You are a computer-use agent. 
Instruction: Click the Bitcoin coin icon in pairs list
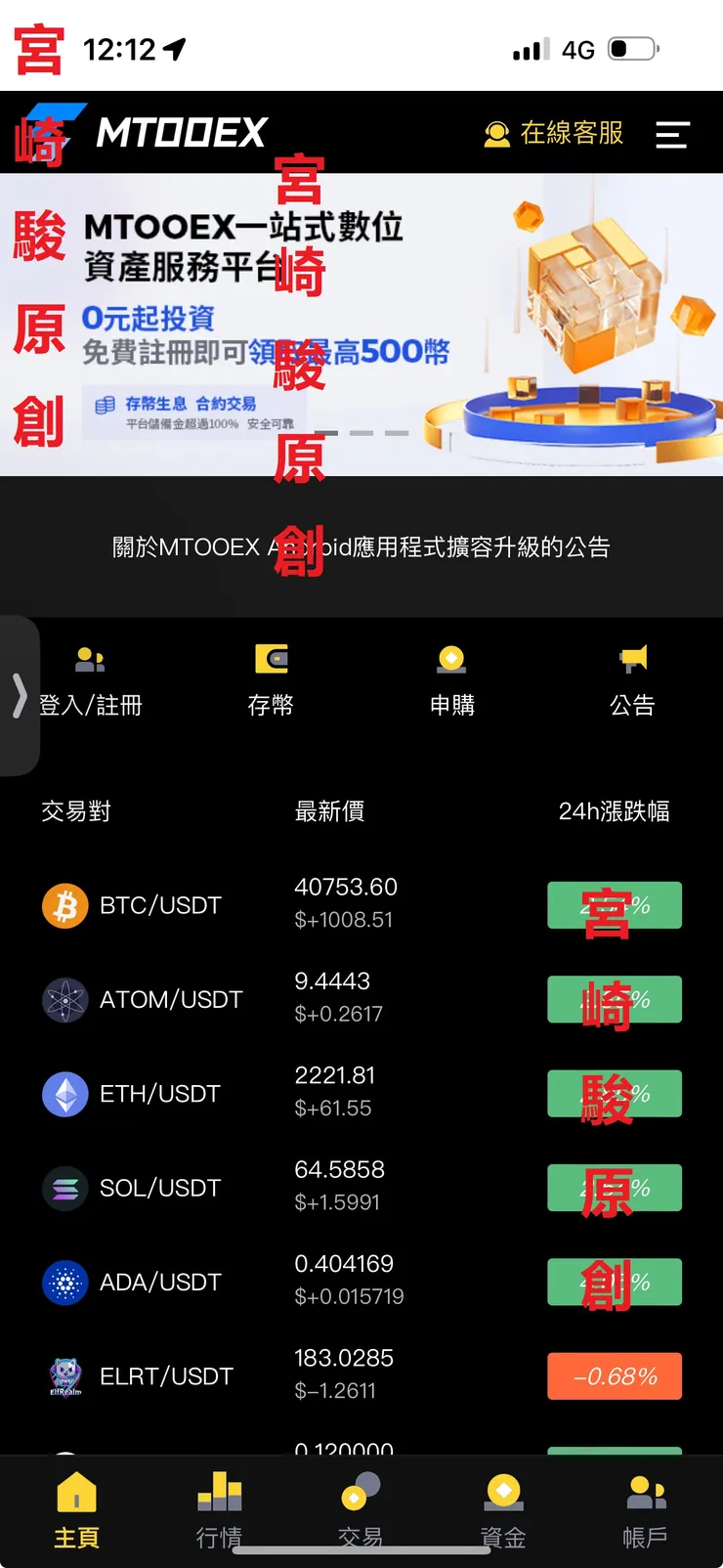(64, 905)
